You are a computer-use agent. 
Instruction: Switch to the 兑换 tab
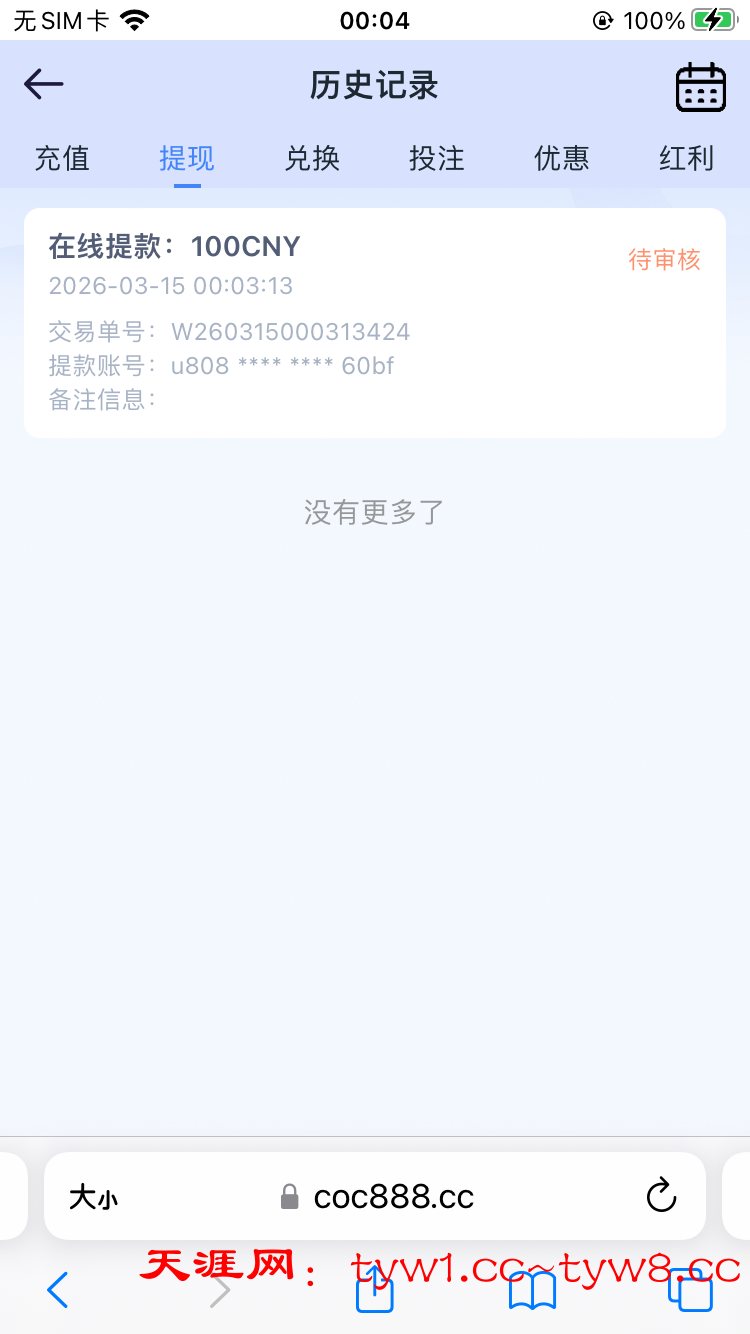tap(312, 158)
